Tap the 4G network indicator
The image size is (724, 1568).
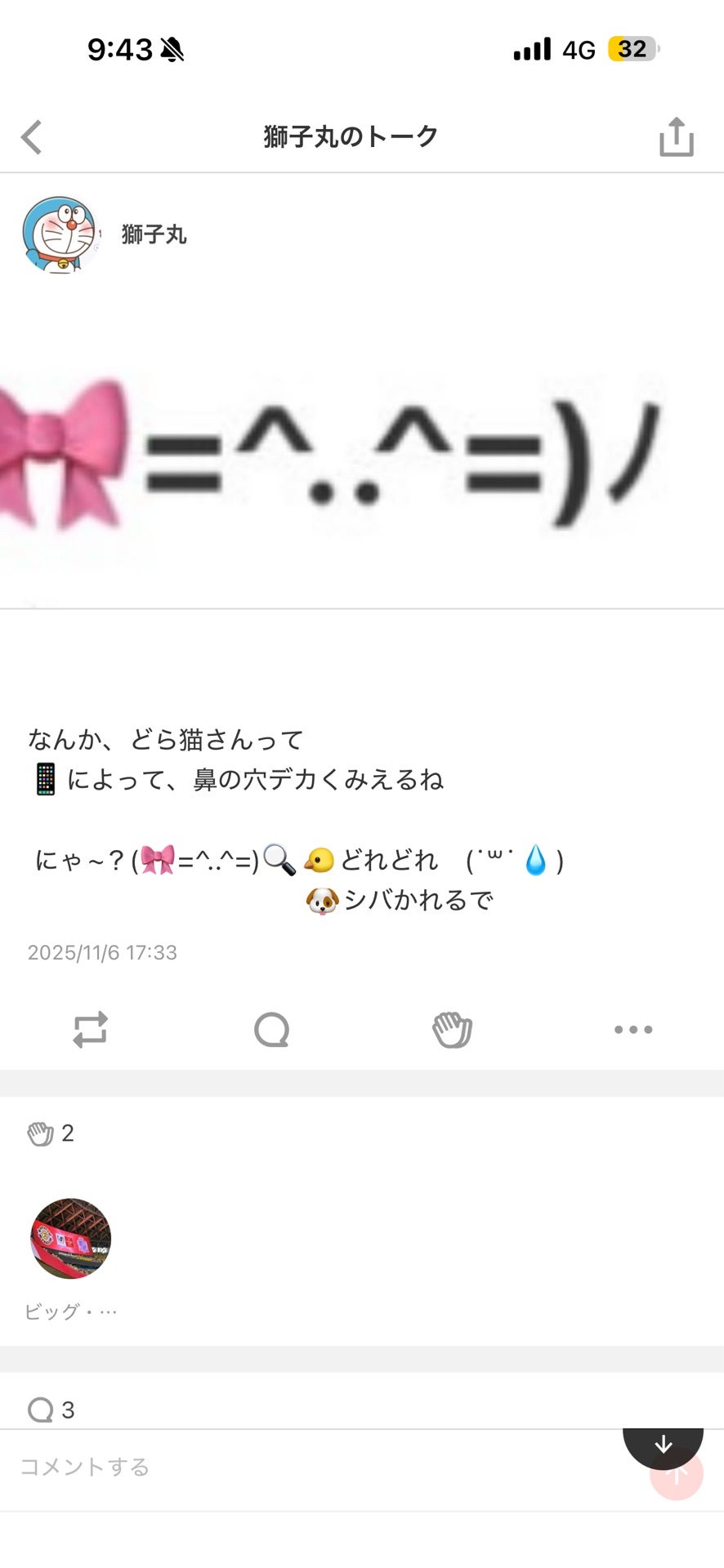(x=577, y=49)
